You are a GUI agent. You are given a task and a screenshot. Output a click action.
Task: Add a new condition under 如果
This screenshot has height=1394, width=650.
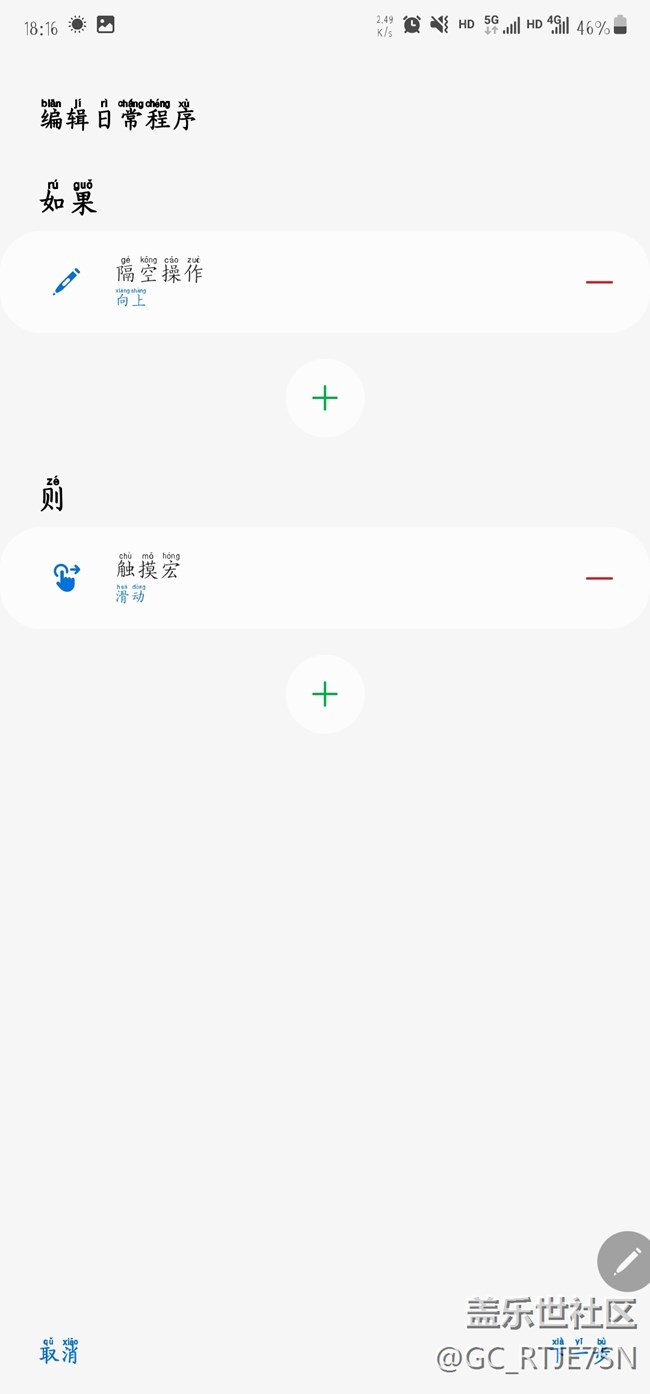(x=325, y=398)
